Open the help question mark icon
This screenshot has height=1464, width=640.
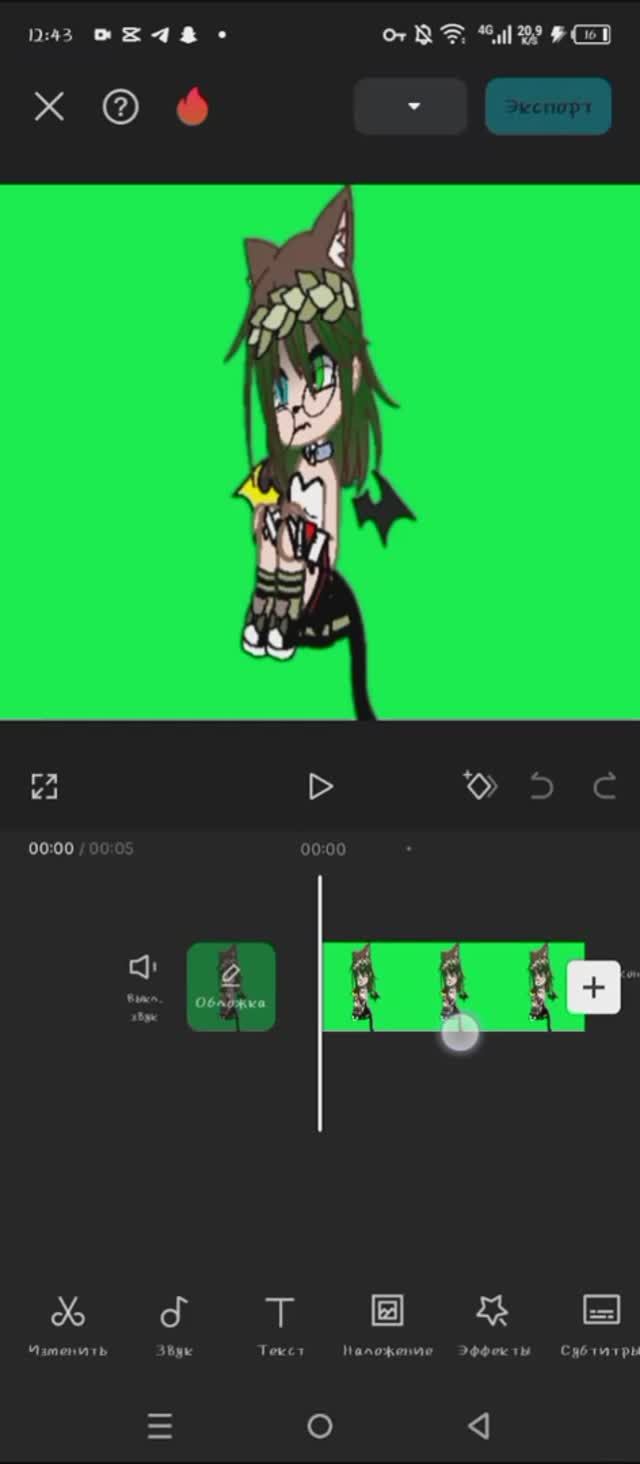coord(121,107)
